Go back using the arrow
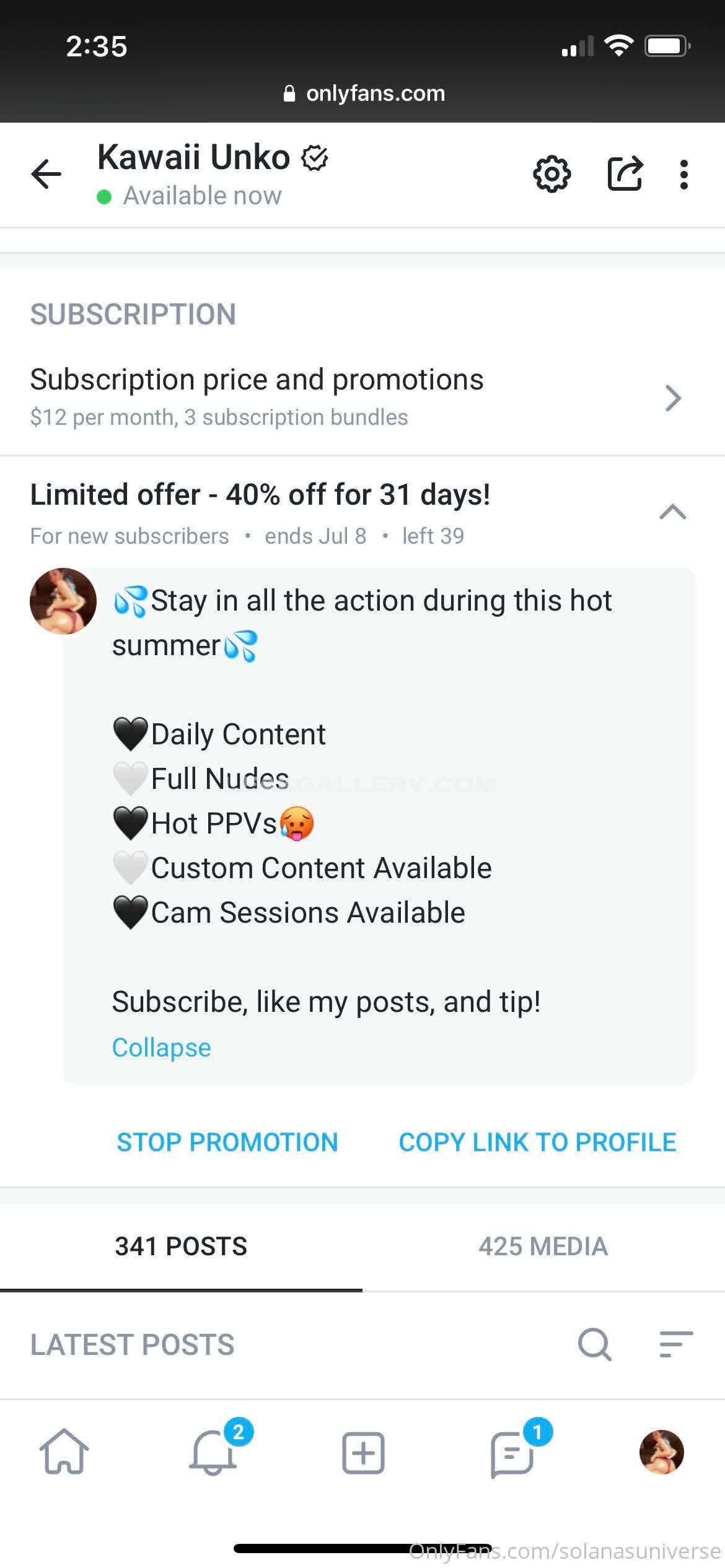The image size is (725, 1568). pyautogui.click(x=46, y=174)
